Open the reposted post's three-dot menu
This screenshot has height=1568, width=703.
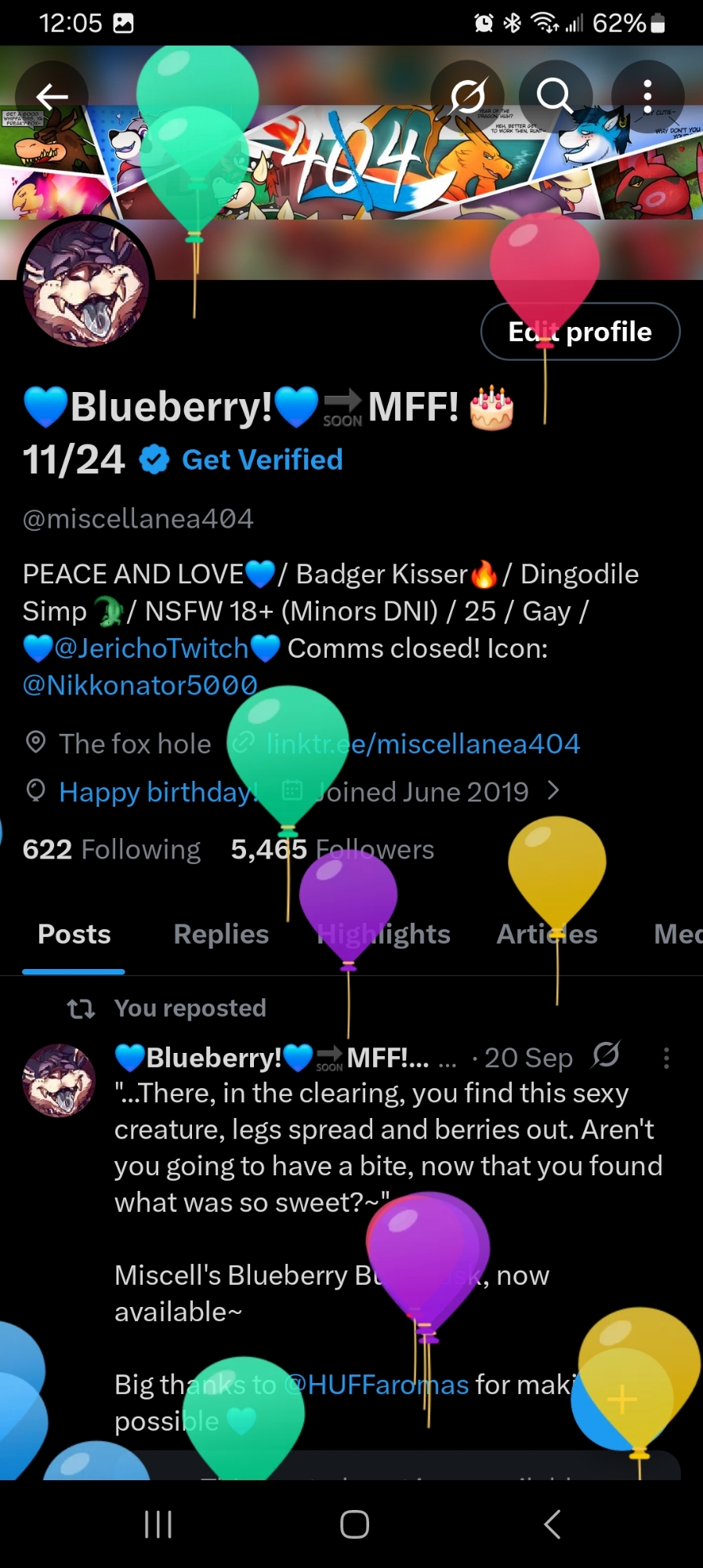coord(666,1058)
